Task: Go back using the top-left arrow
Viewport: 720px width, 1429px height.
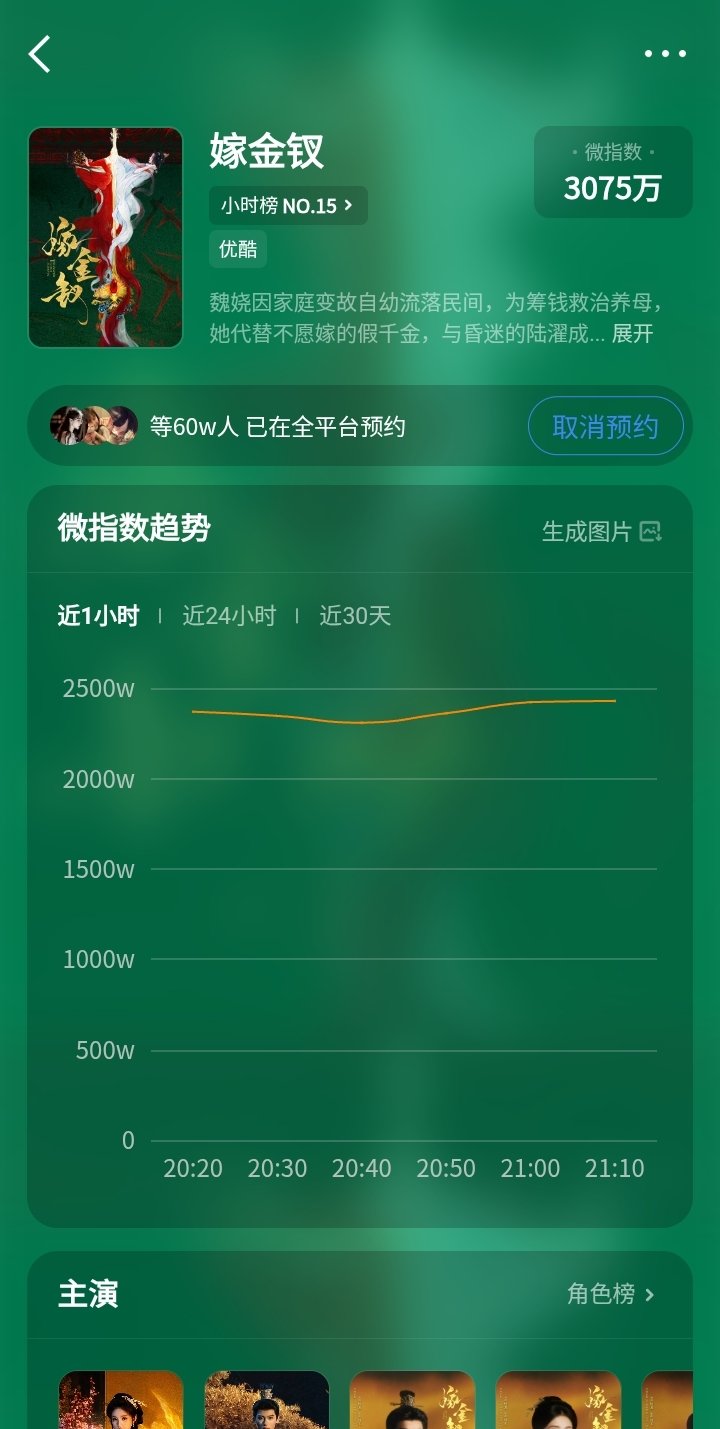Action: (40, 54)
